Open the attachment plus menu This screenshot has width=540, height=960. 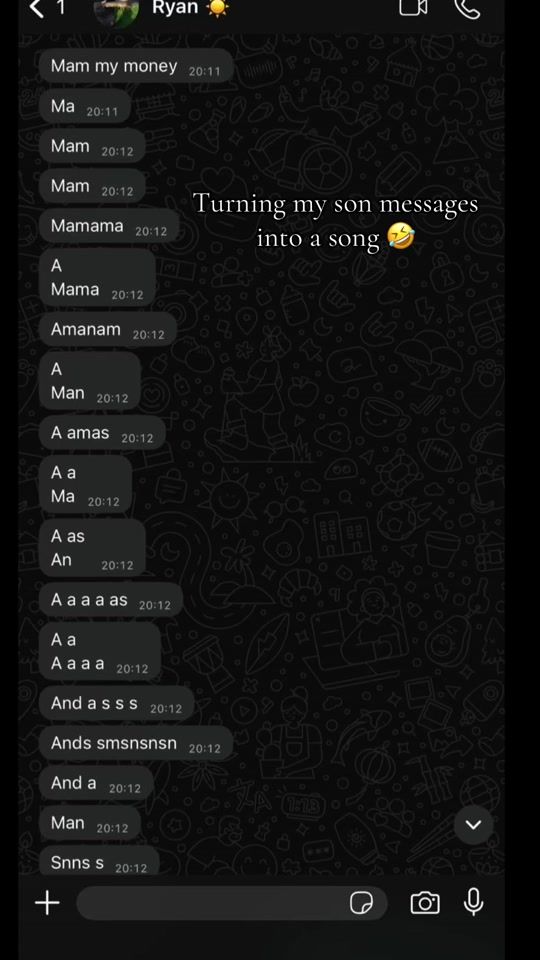(47, 902)
